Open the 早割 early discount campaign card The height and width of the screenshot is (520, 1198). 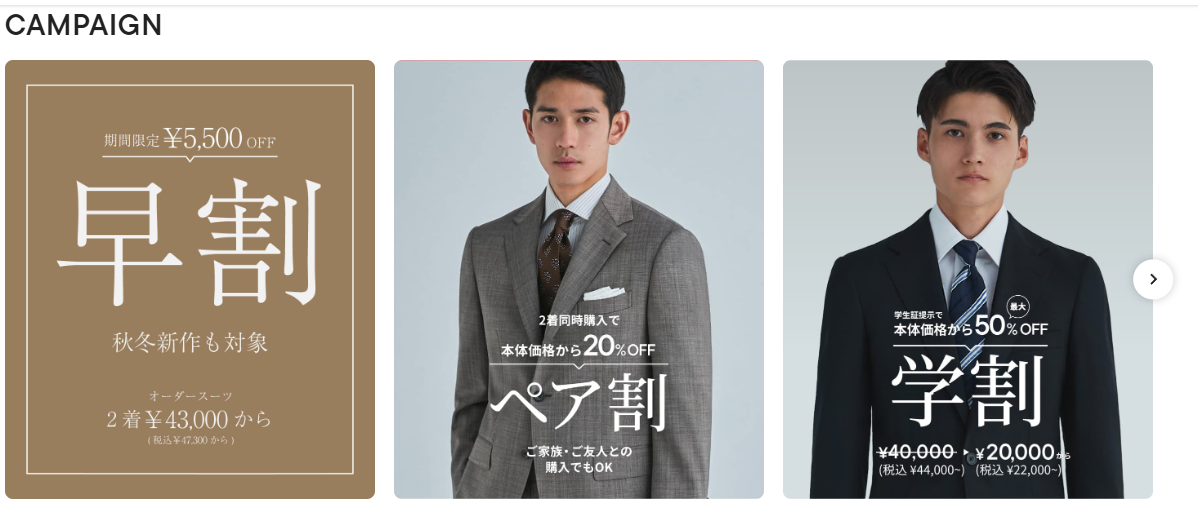coord(190,279)
